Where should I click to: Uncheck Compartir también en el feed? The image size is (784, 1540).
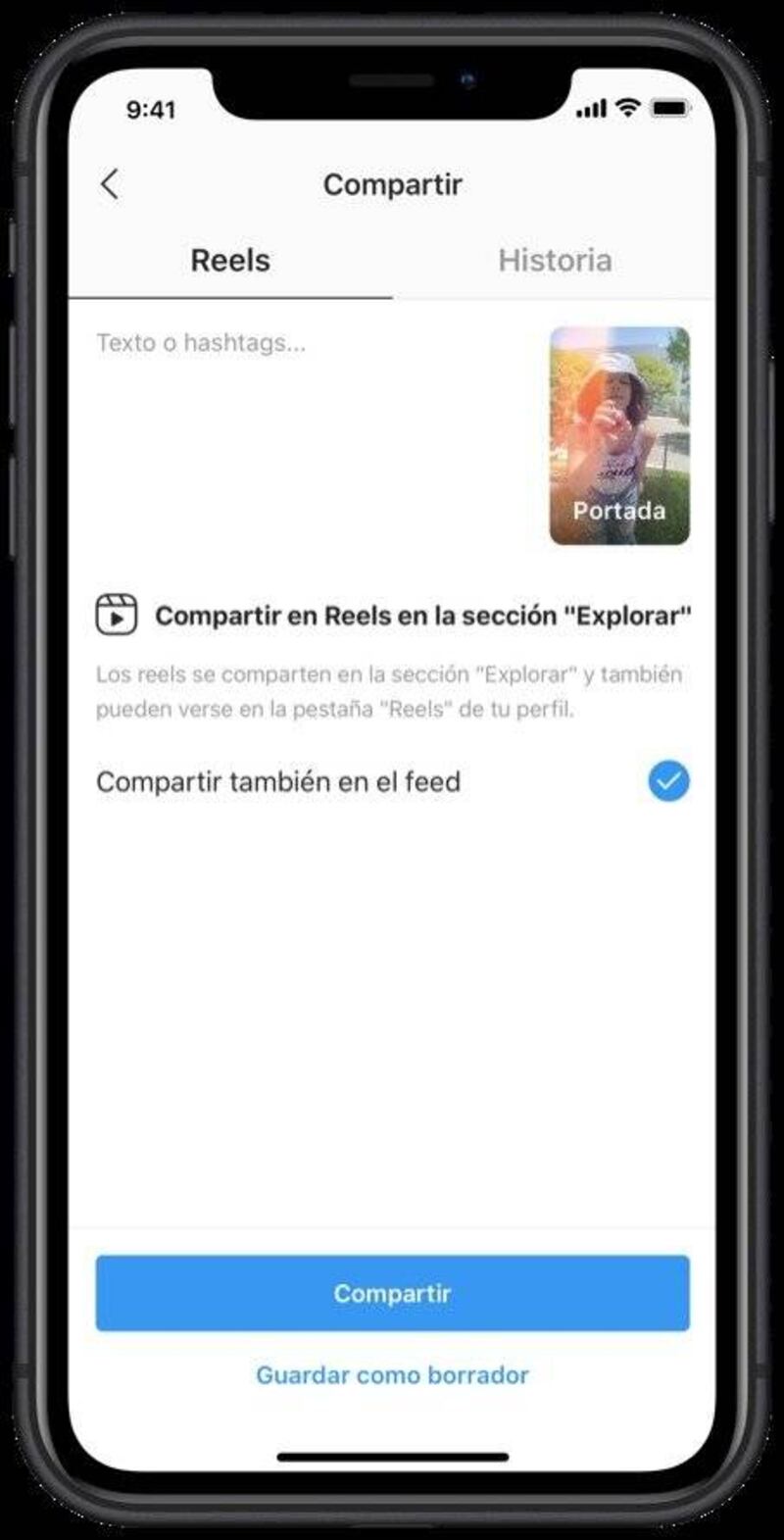point(668,781)
